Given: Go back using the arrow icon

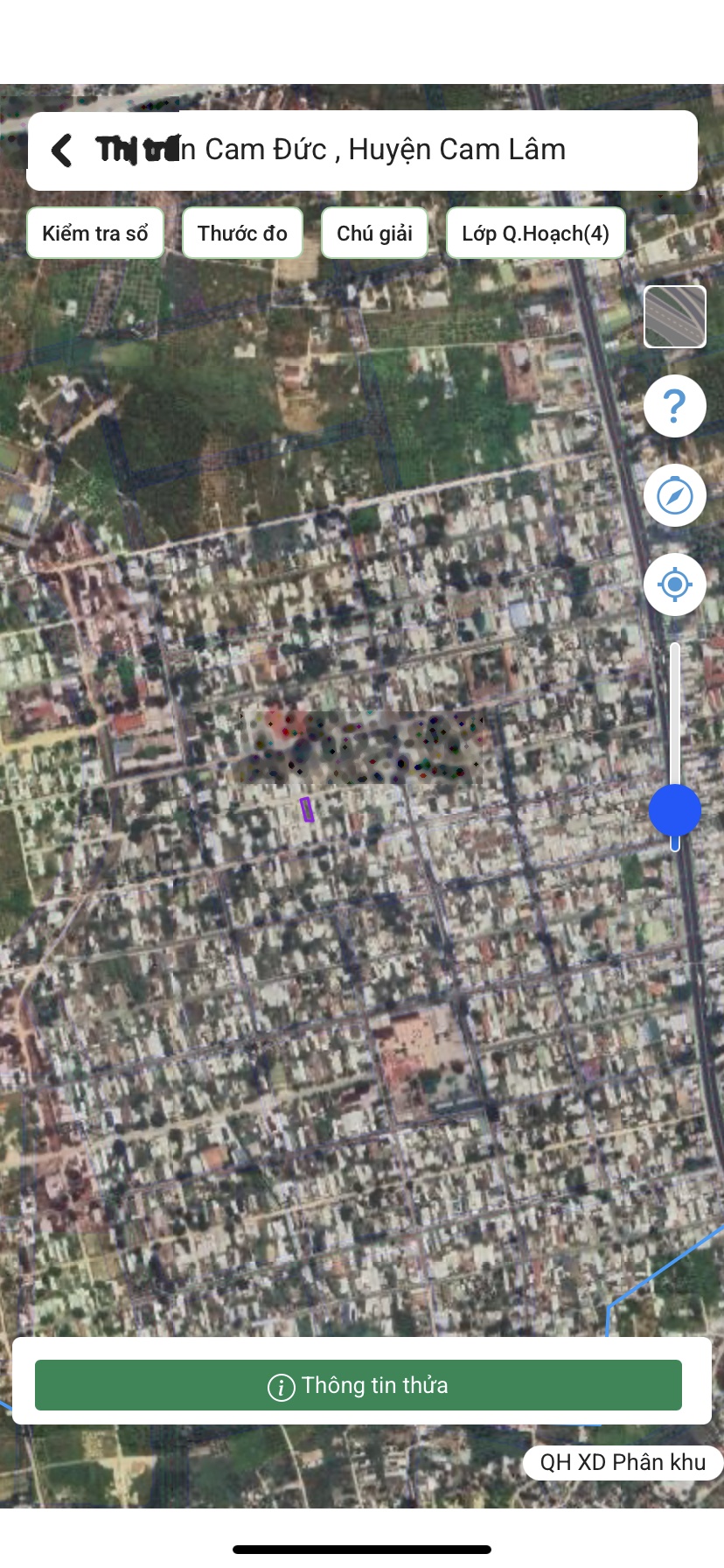Looking at the screenshot, I should [61, 150].
